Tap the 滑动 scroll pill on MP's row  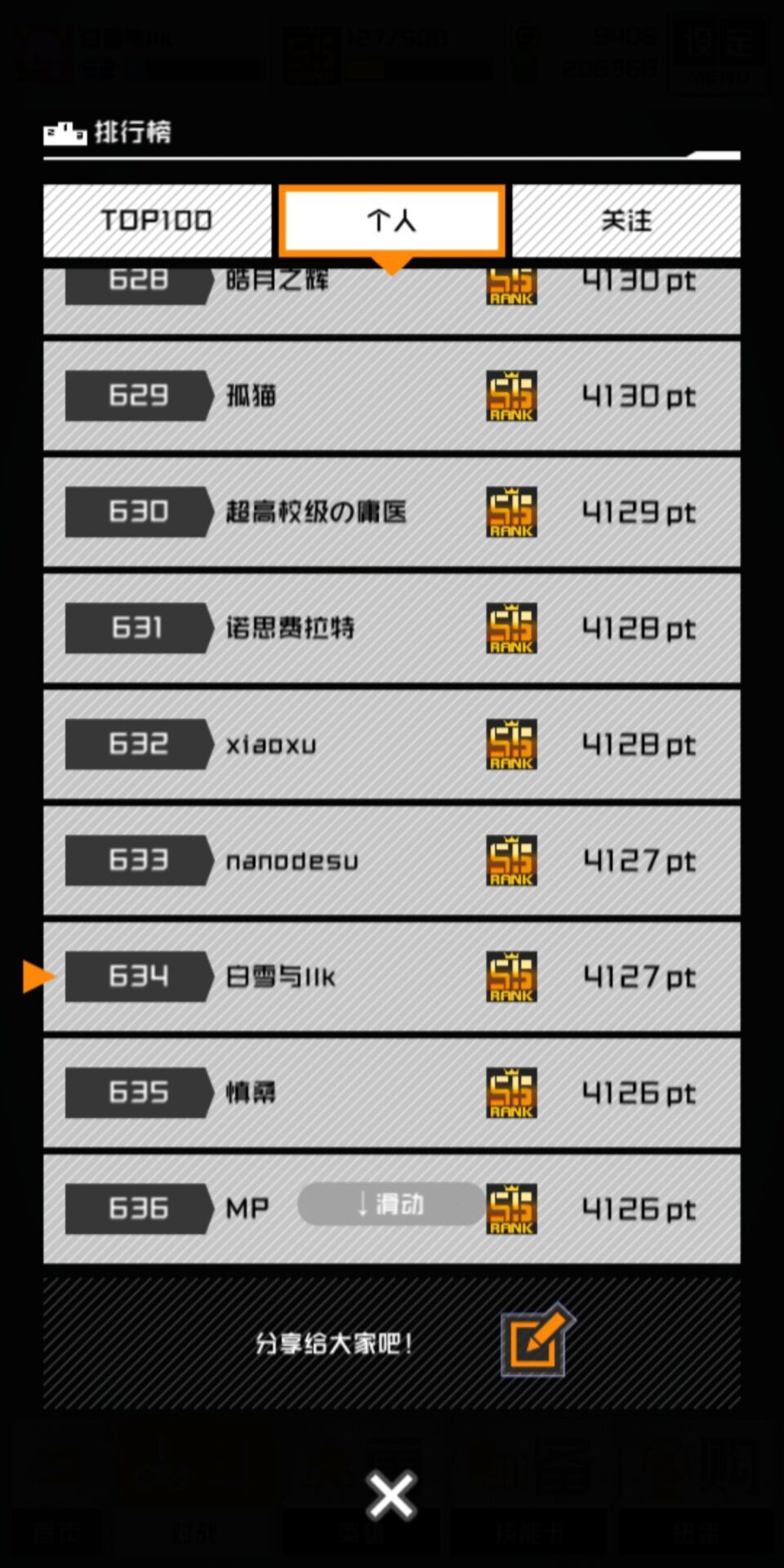click(390, 1205)
